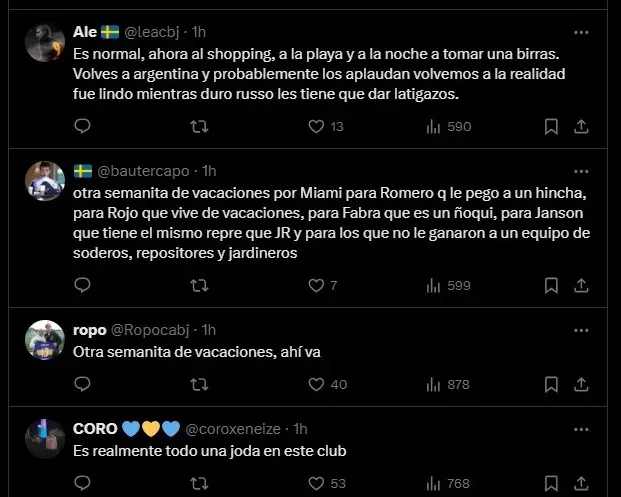The width and height of the screenshot is (621, 497).
Task: Like the tweet by @bautercapo
Action: [316, 286]
